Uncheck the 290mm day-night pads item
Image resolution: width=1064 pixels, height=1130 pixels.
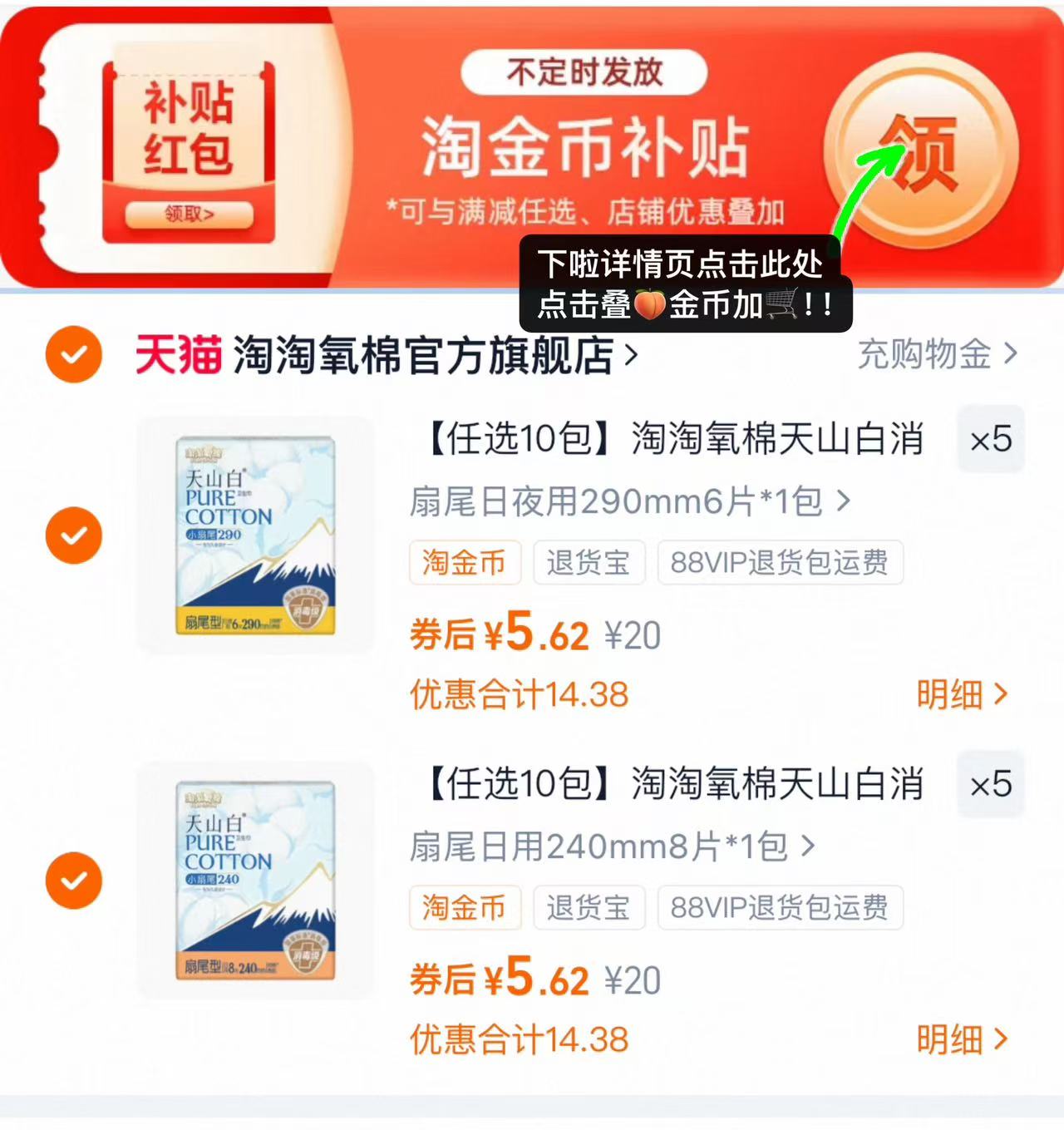click(x=75, y=535)
